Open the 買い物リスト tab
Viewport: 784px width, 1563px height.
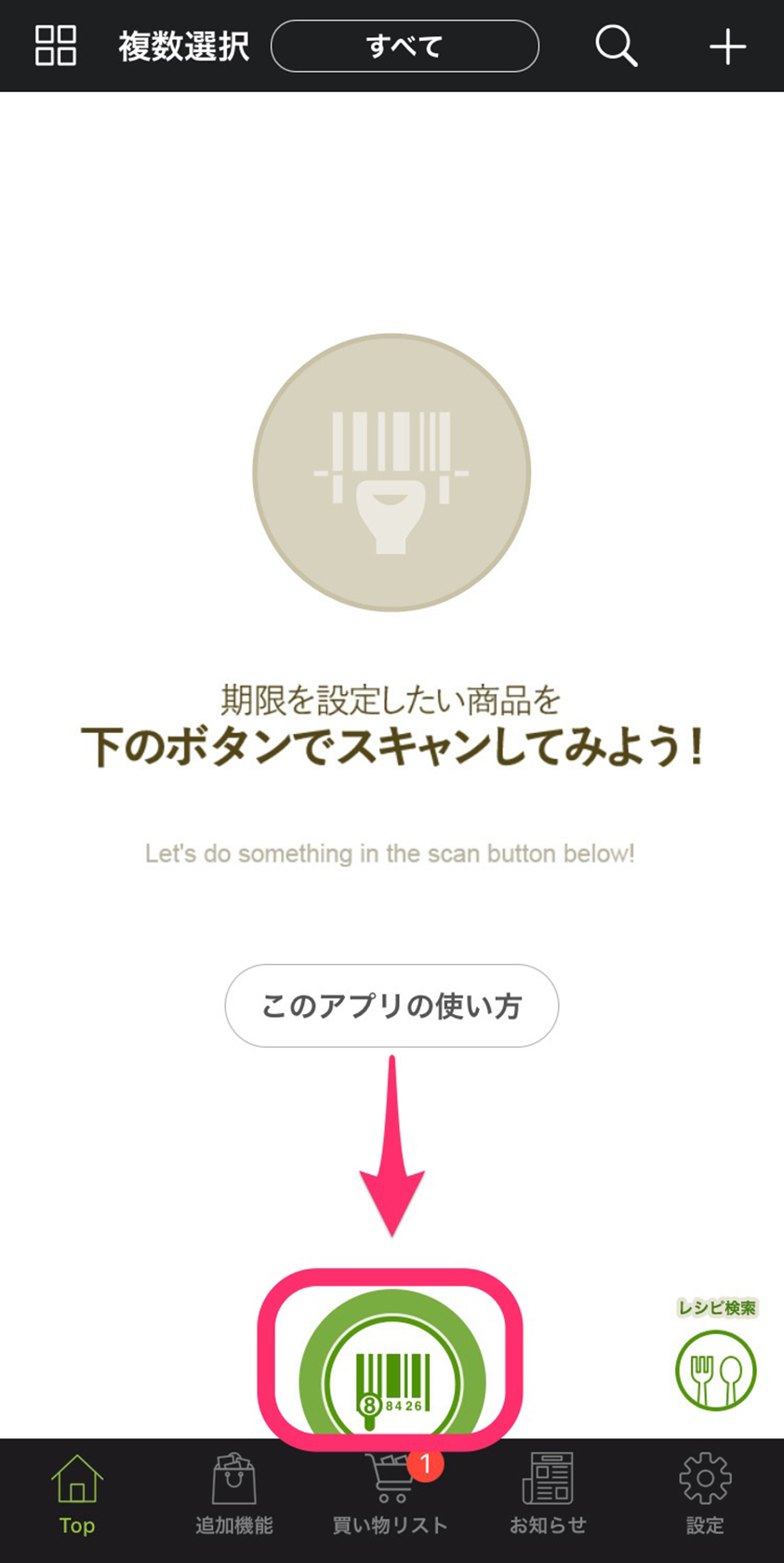[x=391, y=1495]
